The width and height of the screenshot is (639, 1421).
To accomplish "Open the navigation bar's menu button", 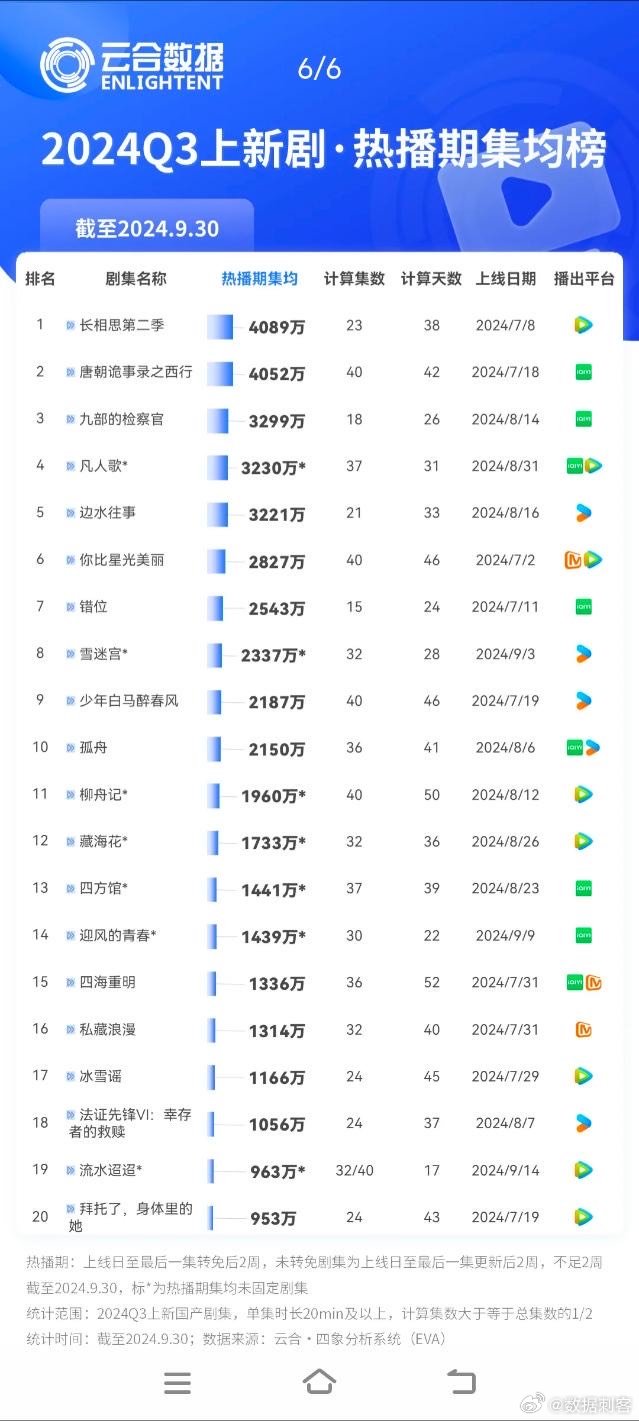I will 177,1382.
